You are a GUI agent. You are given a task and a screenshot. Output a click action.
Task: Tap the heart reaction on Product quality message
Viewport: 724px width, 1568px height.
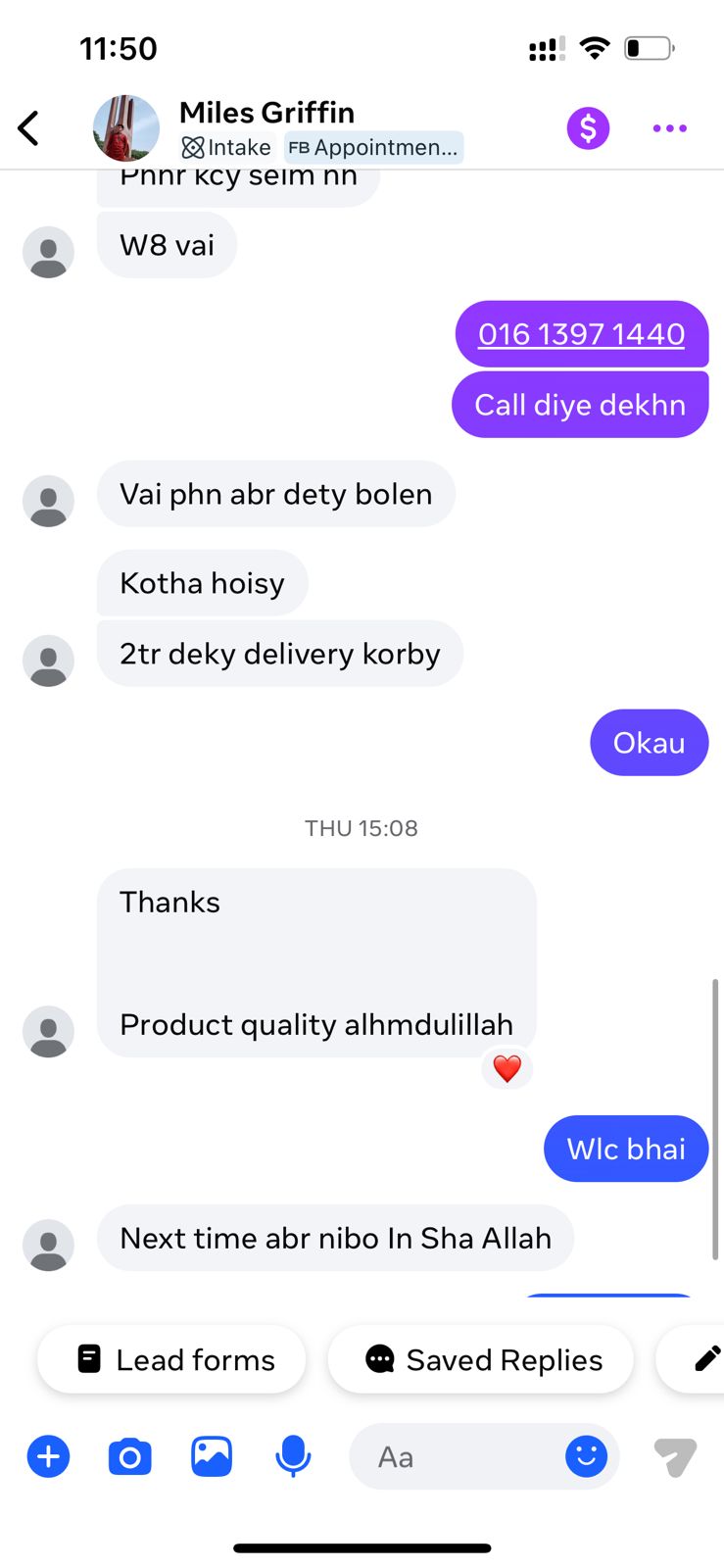point(507,1068)
